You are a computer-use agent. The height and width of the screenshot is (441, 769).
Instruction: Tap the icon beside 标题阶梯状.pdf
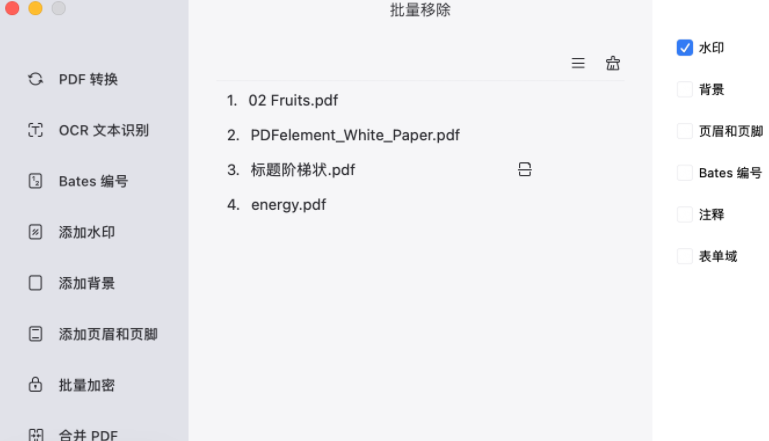click(525, 170)
